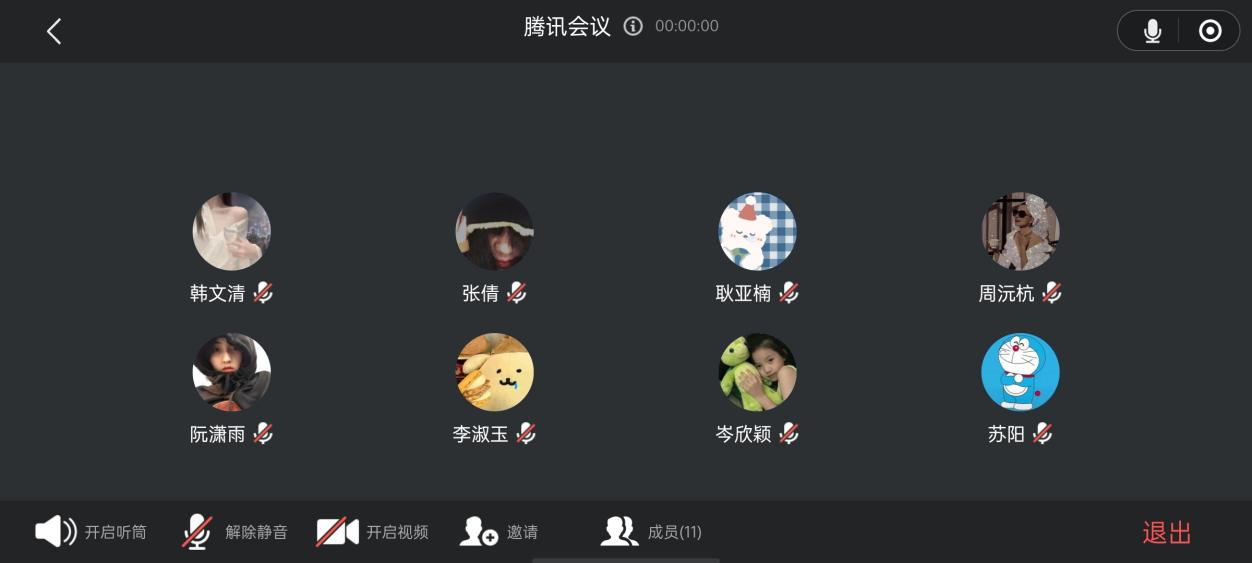
Task: Go back using the top-left arrow
Action: pyautogui.click(x=54, y=31)
